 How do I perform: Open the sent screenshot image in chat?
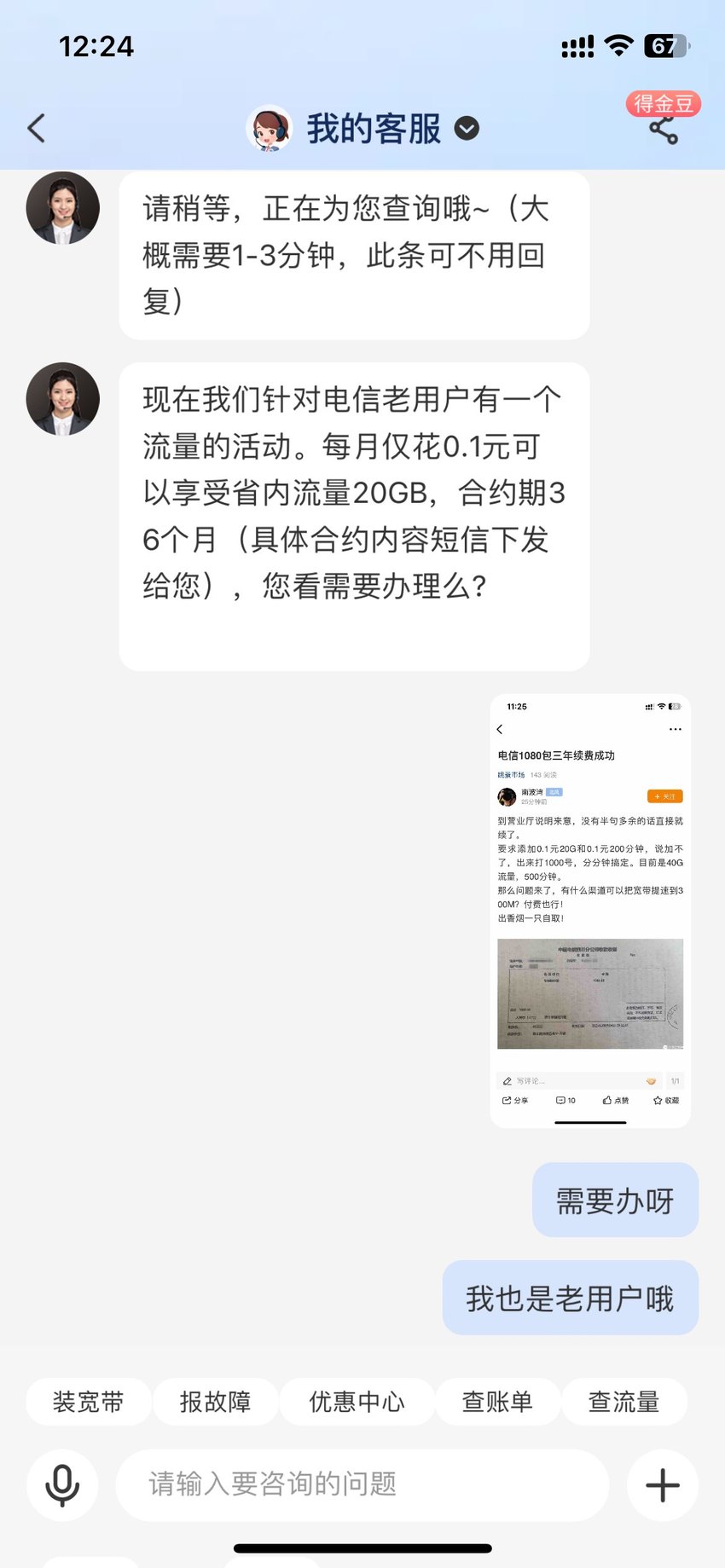[590, 911]
